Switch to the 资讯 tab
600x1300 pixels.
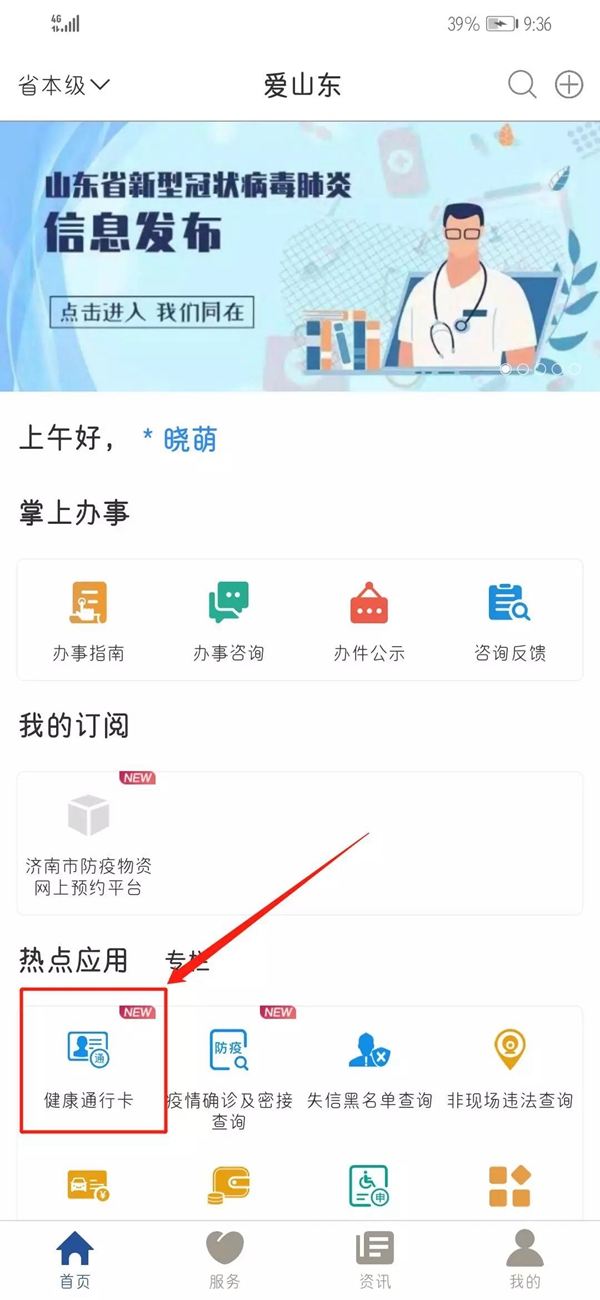[375, 1258]
